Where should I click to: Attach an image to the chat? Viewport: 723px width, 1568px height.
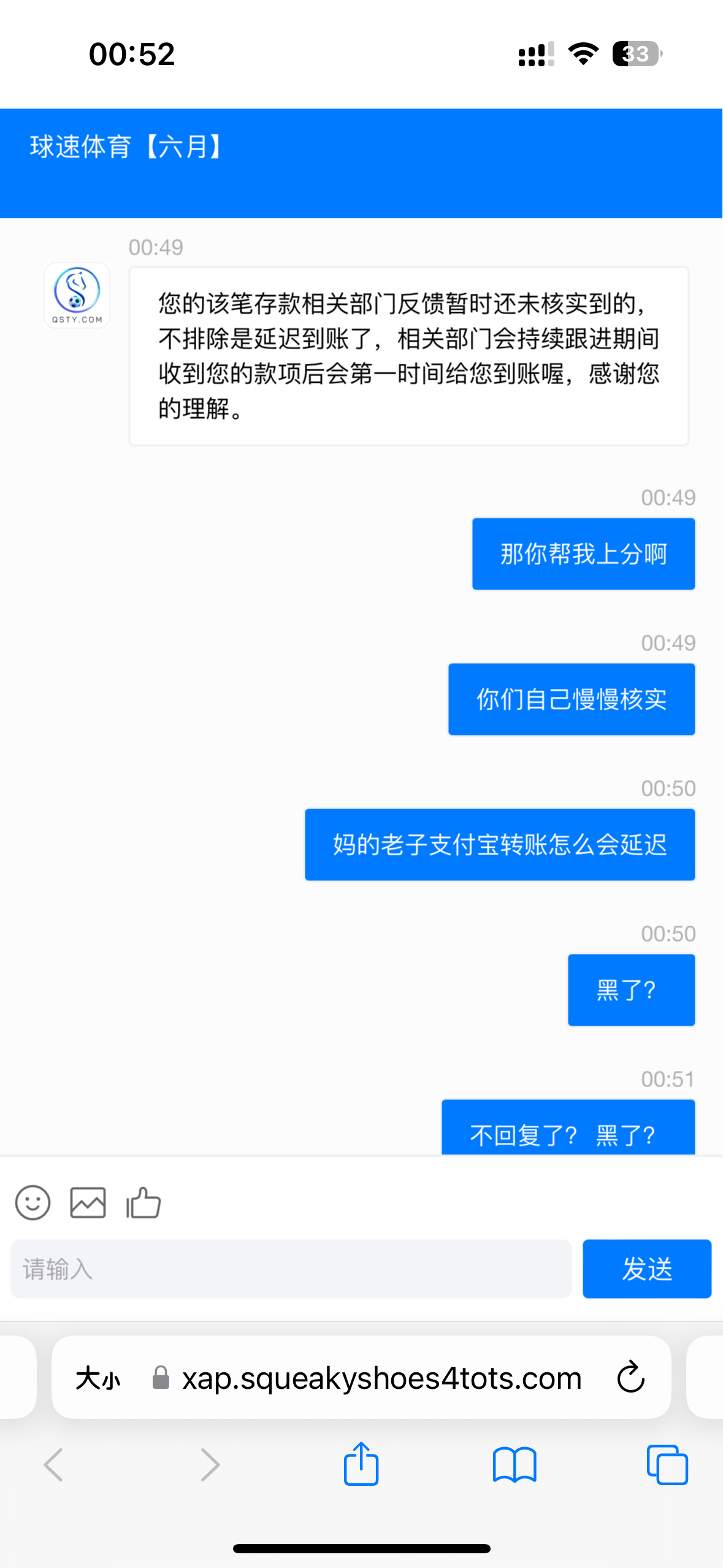pyautogui.click(x=88, y=1202)
